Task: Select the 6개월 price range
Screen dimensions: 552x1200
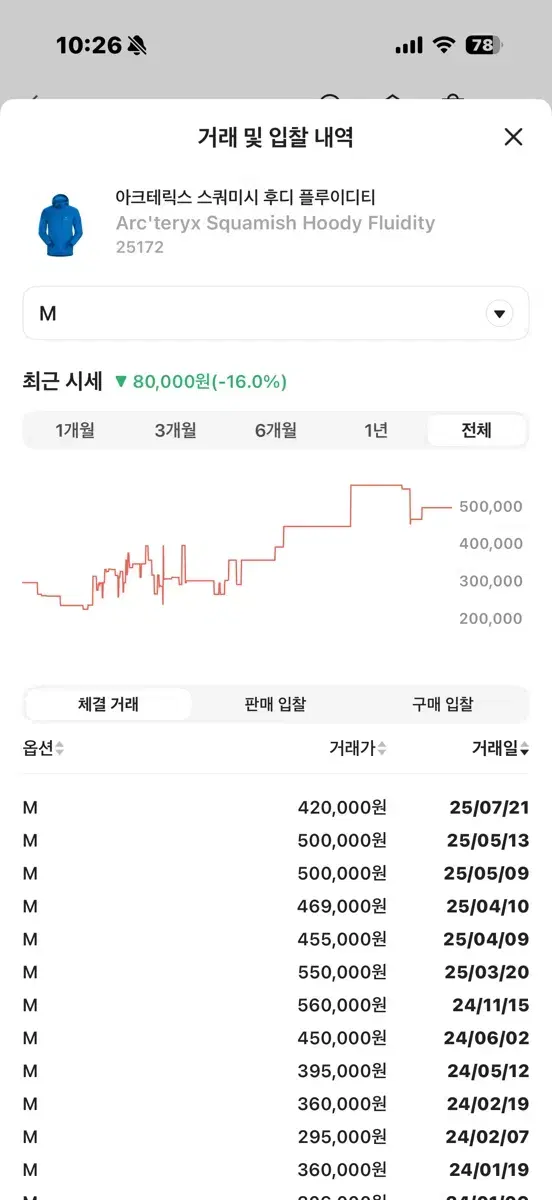Action: (x=275, y=431)
